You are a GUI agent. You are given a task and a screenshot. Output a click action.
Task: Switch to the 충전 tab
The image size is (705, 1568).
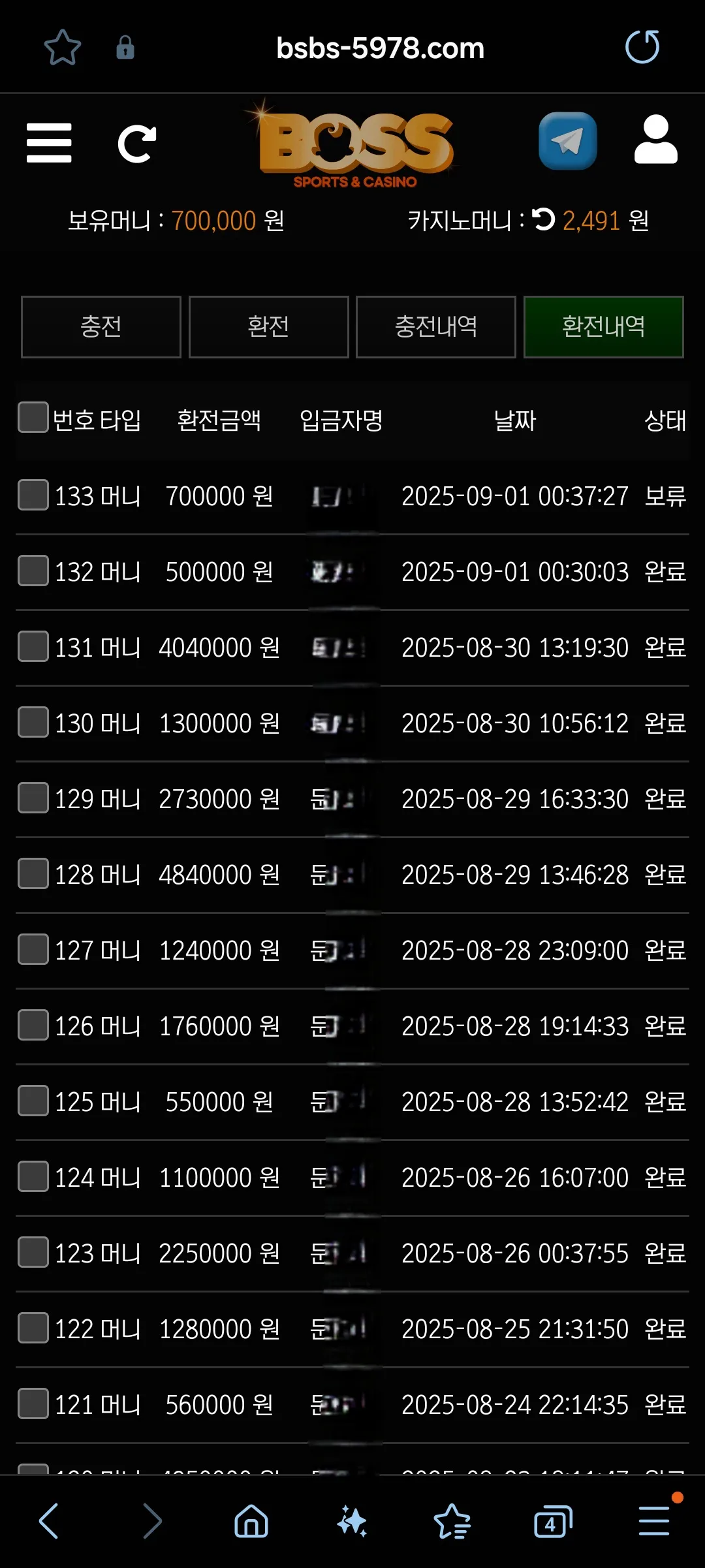pyautogui.click(x=101, y=327)
